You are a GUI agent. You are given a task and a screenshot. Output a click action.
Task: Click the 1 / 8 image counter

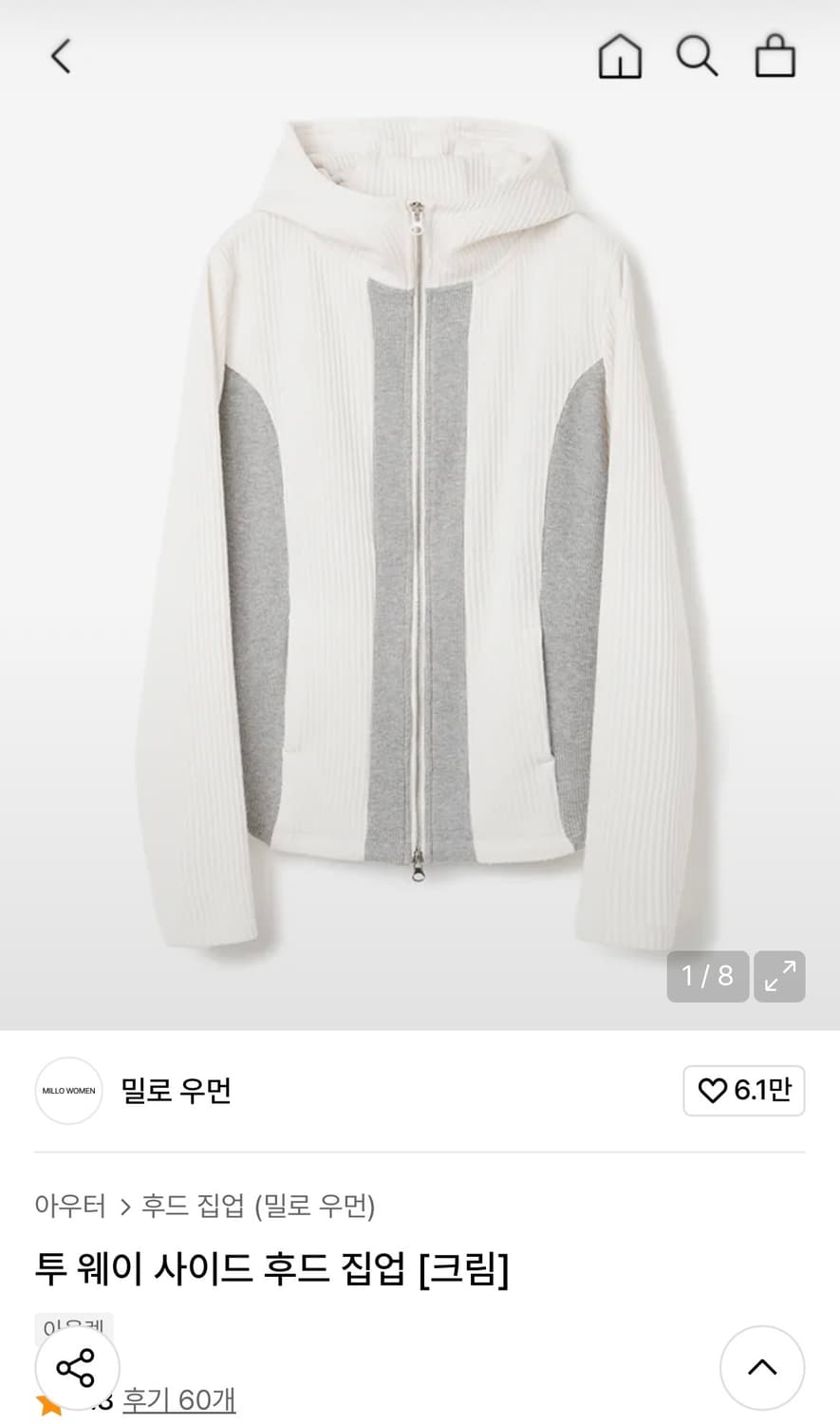706,976
